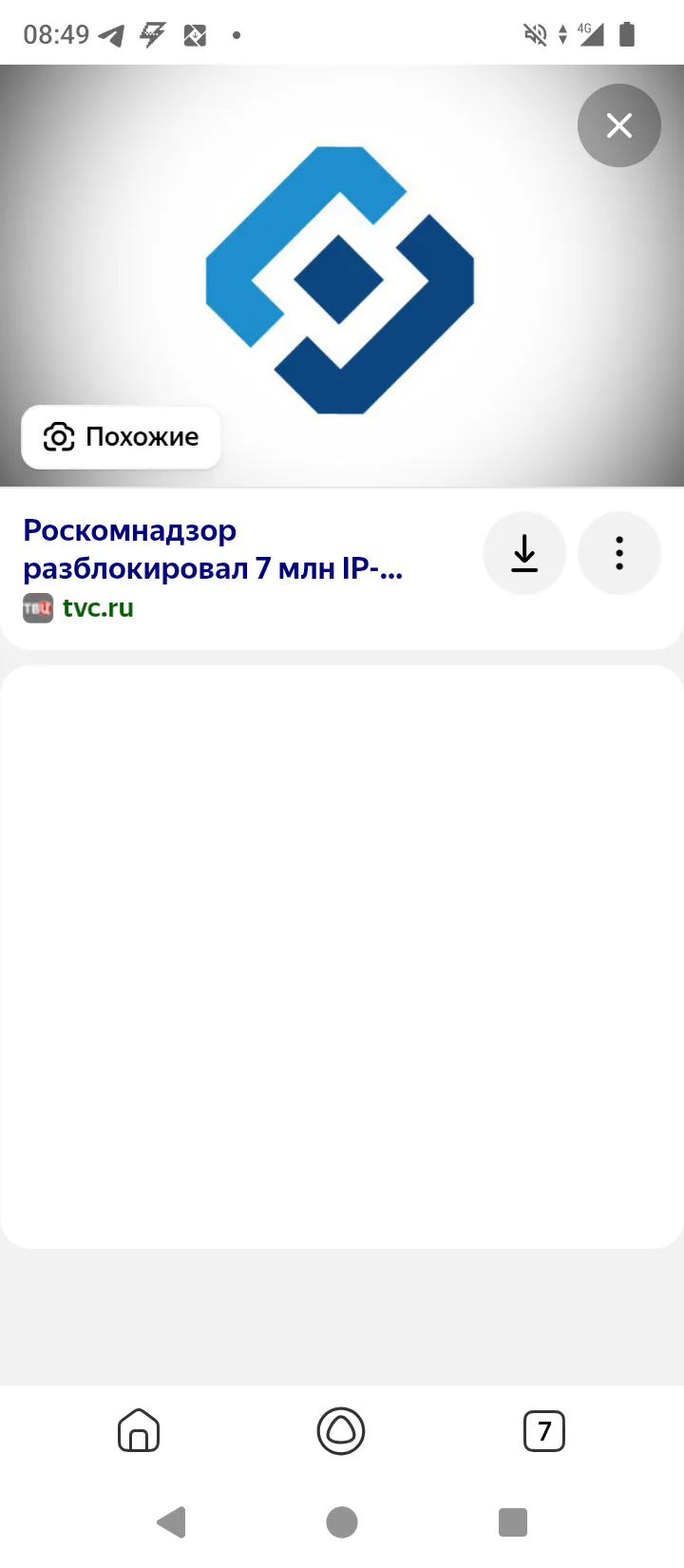Screen dimensions: 684x1568
Task: Download the image
Action: coord(524,553)
